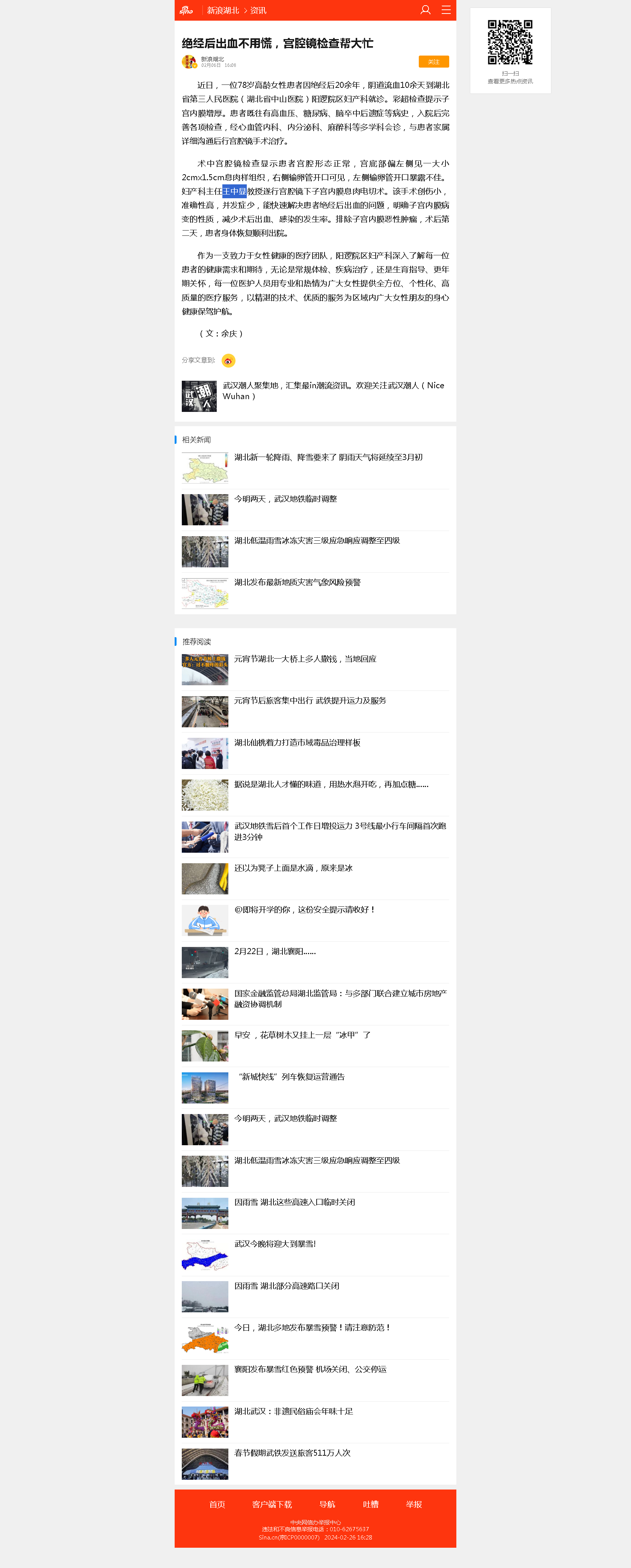This screenshot has width=631, height=1568.
Task: Read 元宵节湖北一大桥上多人撒钱 story
Action: pyautogui.click(x=305, y=659)
